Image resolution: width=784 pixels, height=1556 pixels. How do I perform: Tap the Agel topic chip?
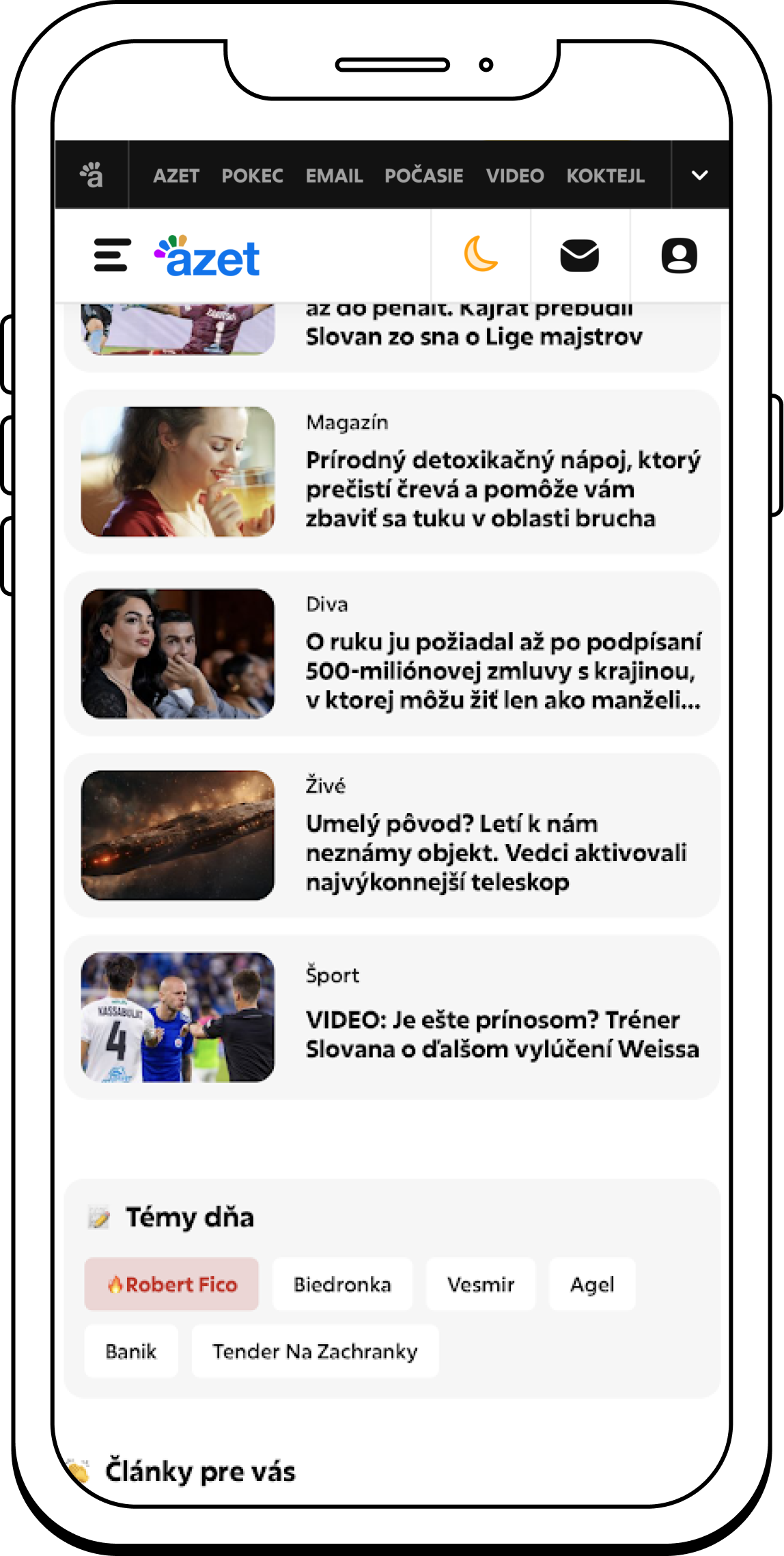(592, 1284)
